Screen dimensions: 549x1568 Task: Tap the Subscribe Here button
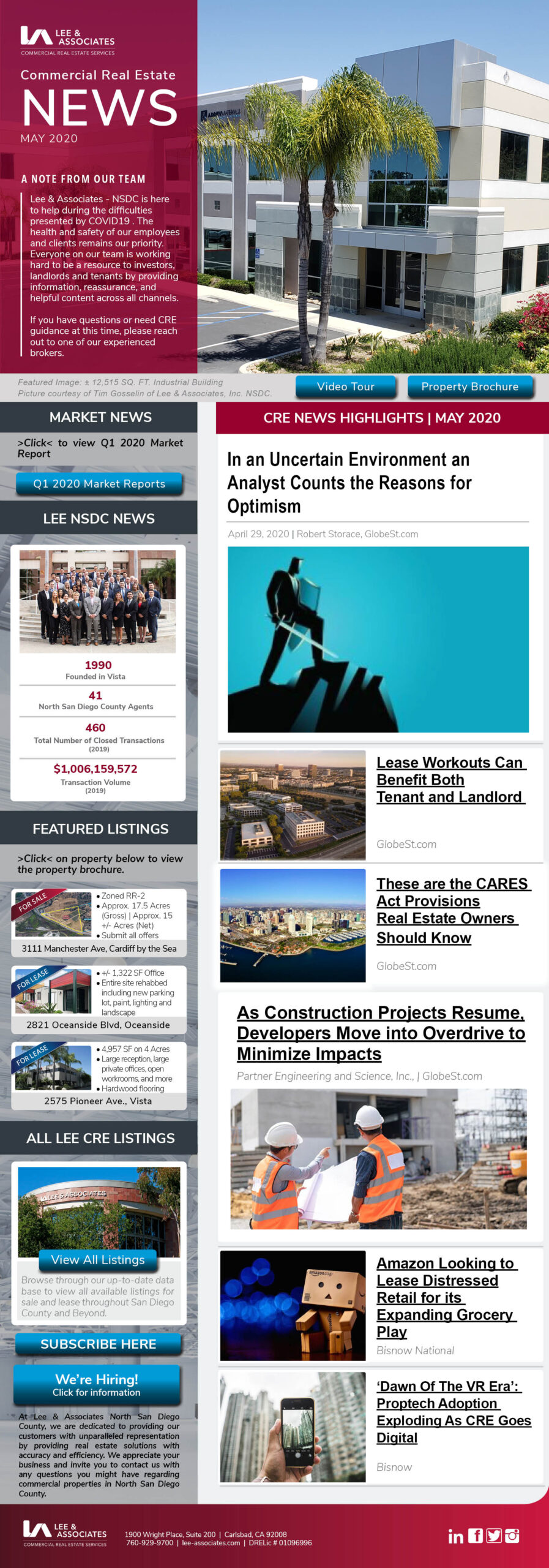(98, 1344)
